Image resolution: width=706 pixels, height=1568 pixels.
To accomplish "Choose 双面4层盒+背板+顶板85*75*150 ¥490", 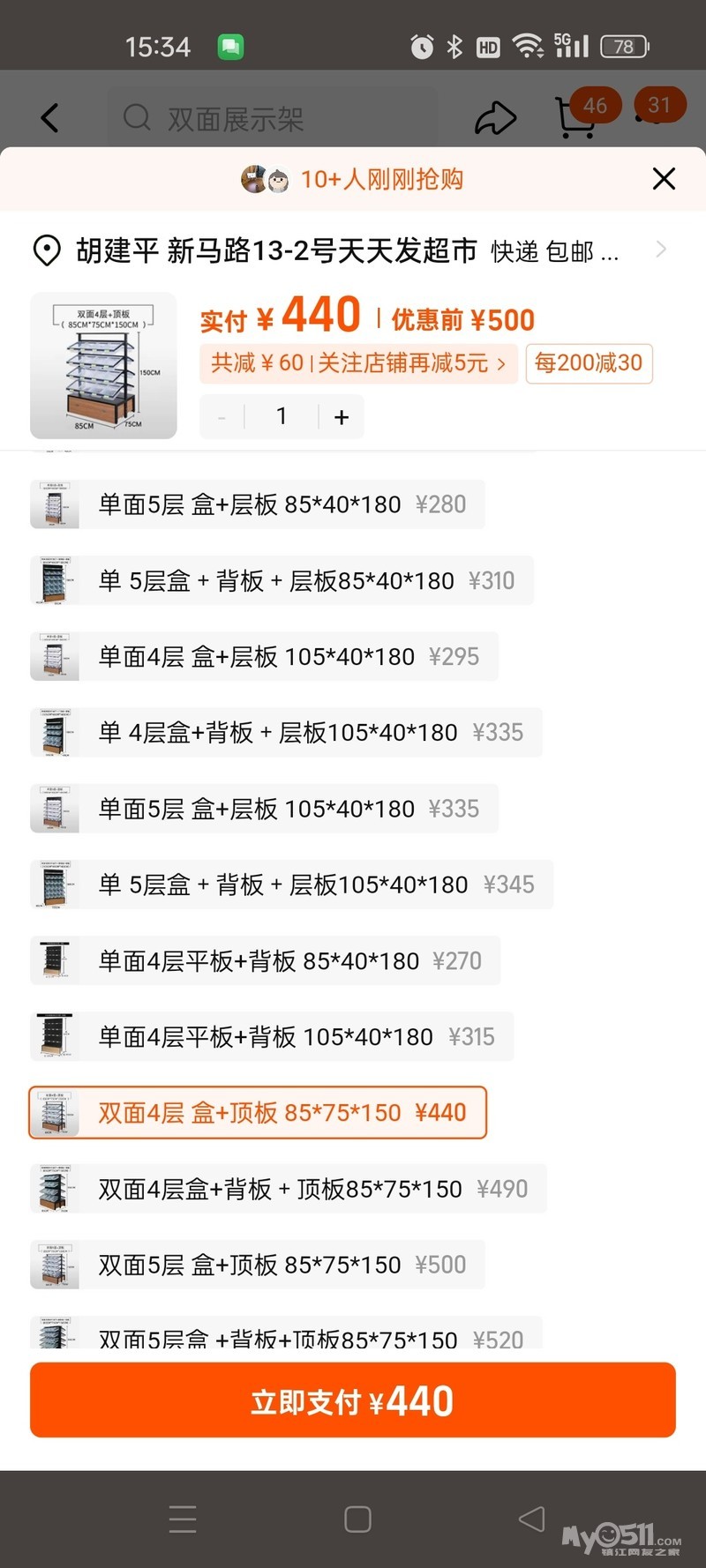I will [x=288, y=1189].
